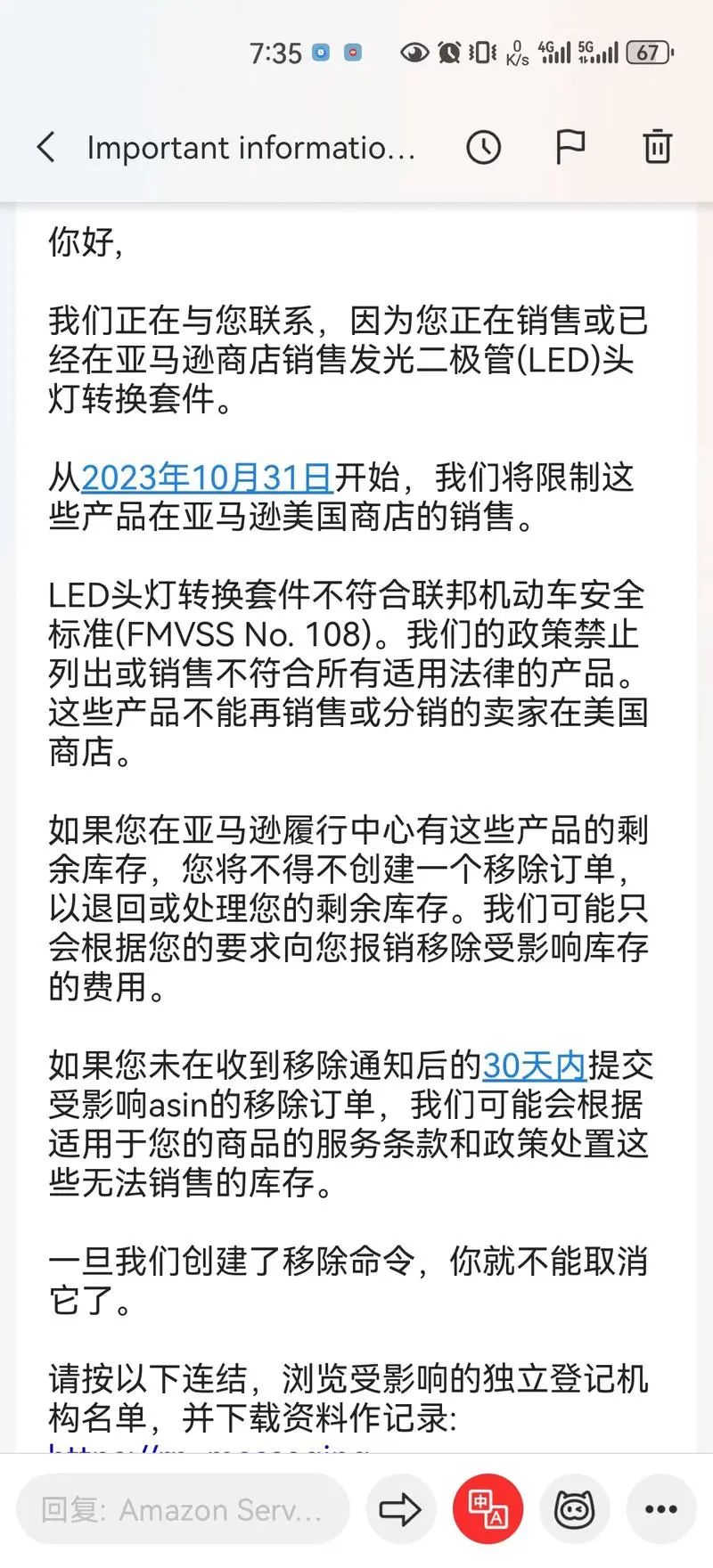
Task: Tap the red translate button
Action: pyautogui.click(x=488, y=1509)
